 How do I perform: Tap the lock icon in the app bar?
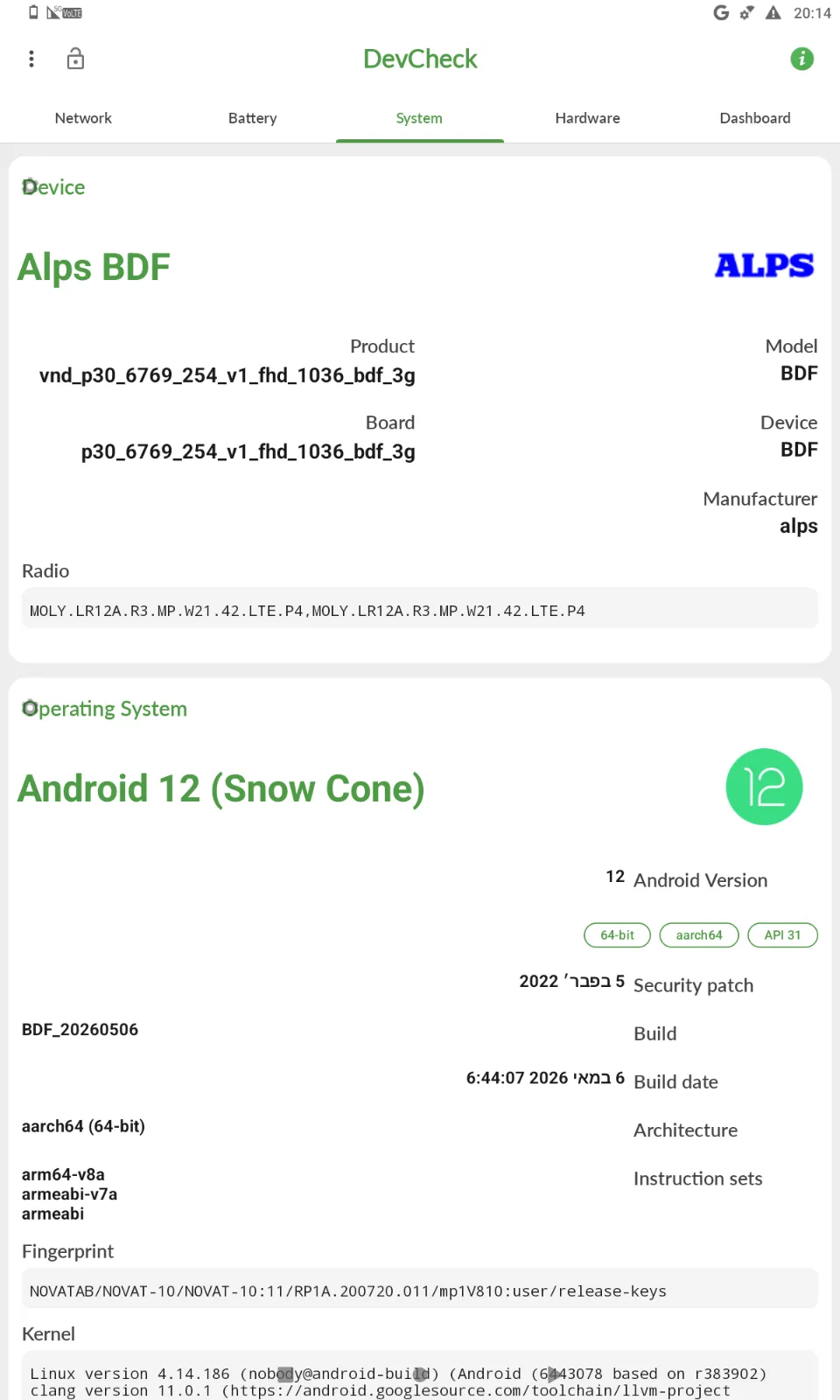[75, 59]
